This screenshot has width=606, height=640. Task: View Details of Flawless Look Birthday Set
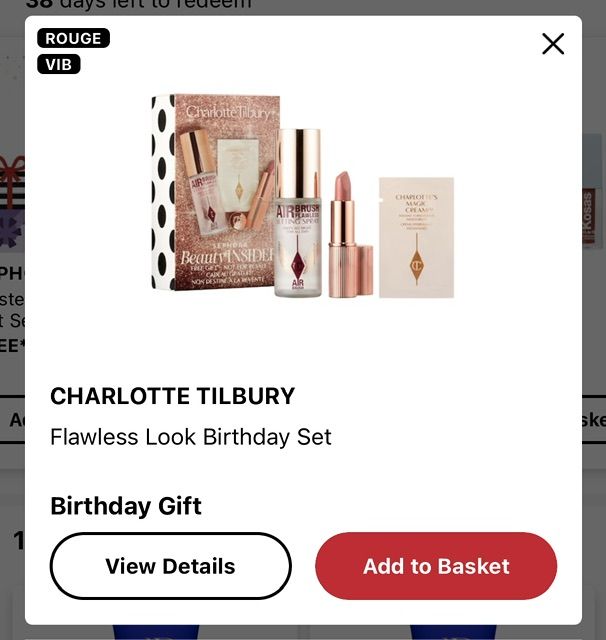[x=170, y=566]
